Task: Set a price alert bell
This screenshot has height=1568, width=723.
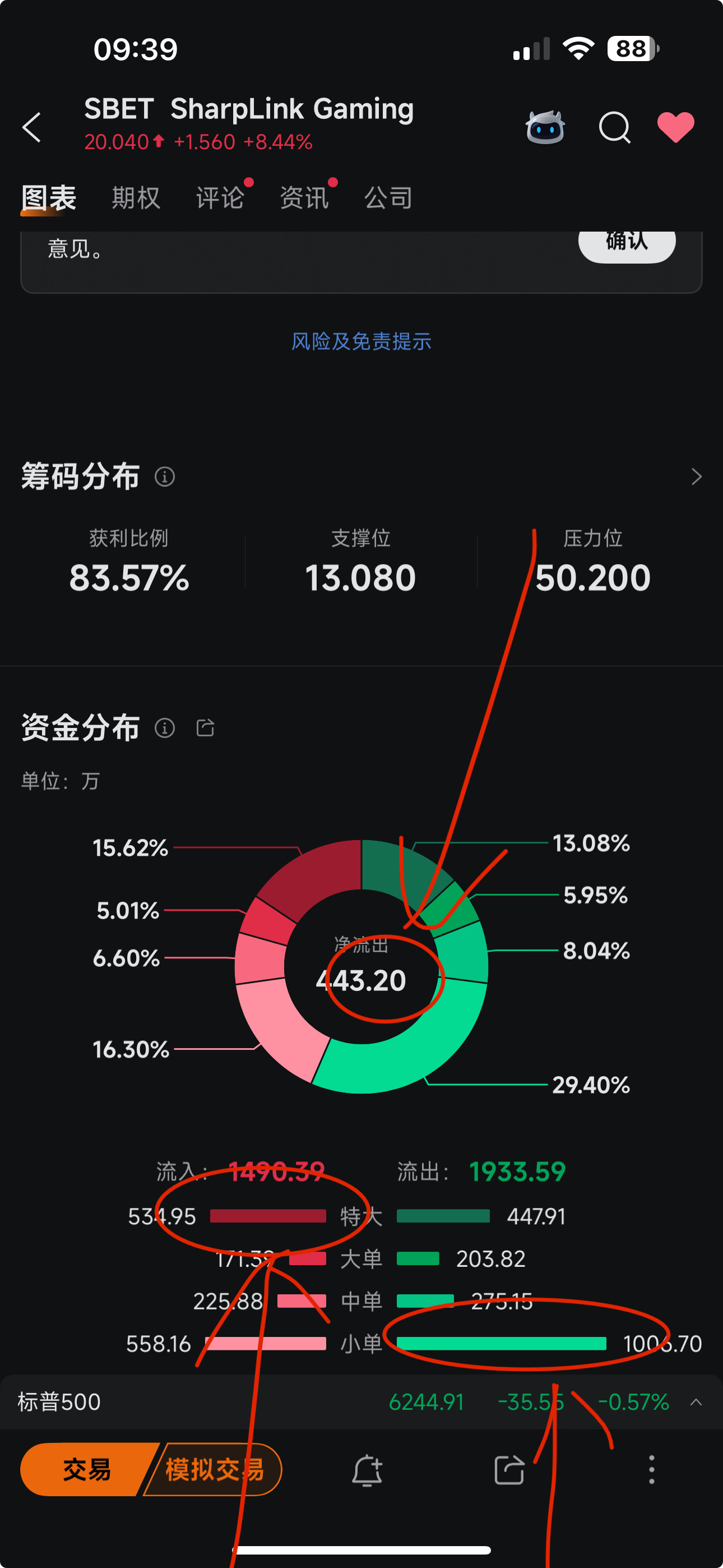Action: [367, 1470]
